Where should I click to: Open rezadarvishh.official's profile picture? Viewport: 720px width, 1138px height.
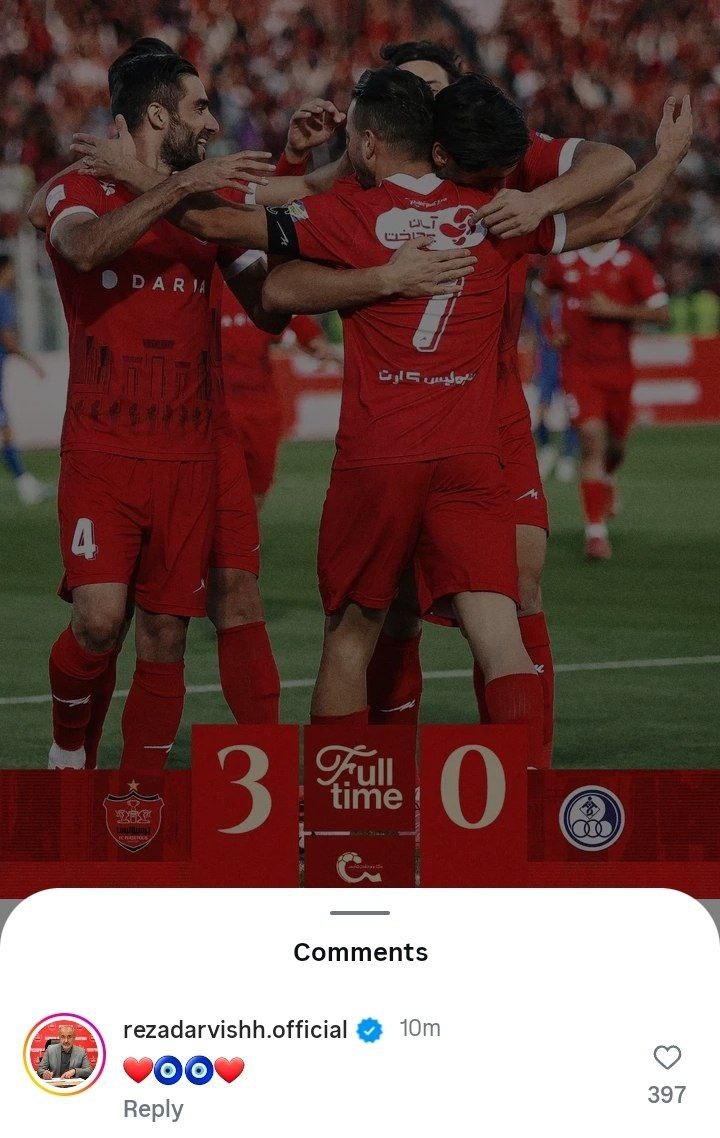coord(64,1055)
